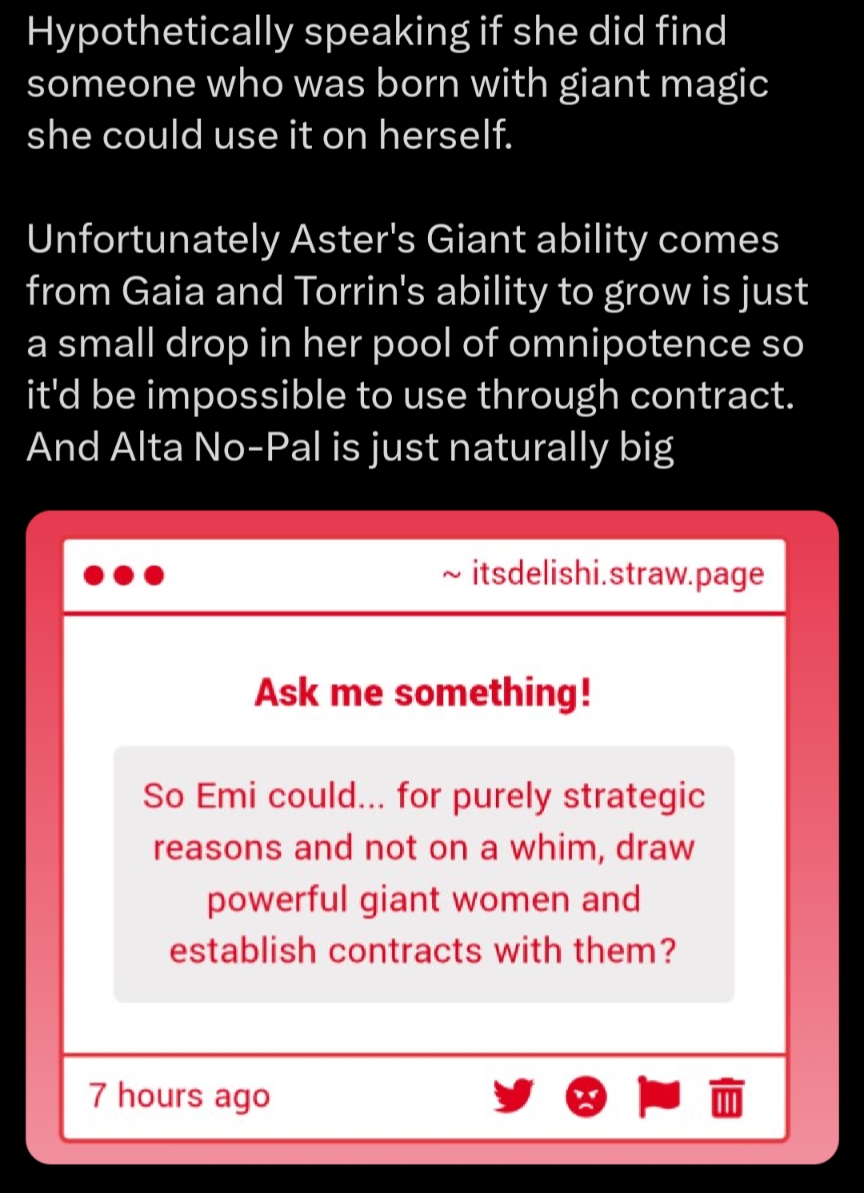Open the attached itsdelishi.straw.page ask image

[431, 836]
